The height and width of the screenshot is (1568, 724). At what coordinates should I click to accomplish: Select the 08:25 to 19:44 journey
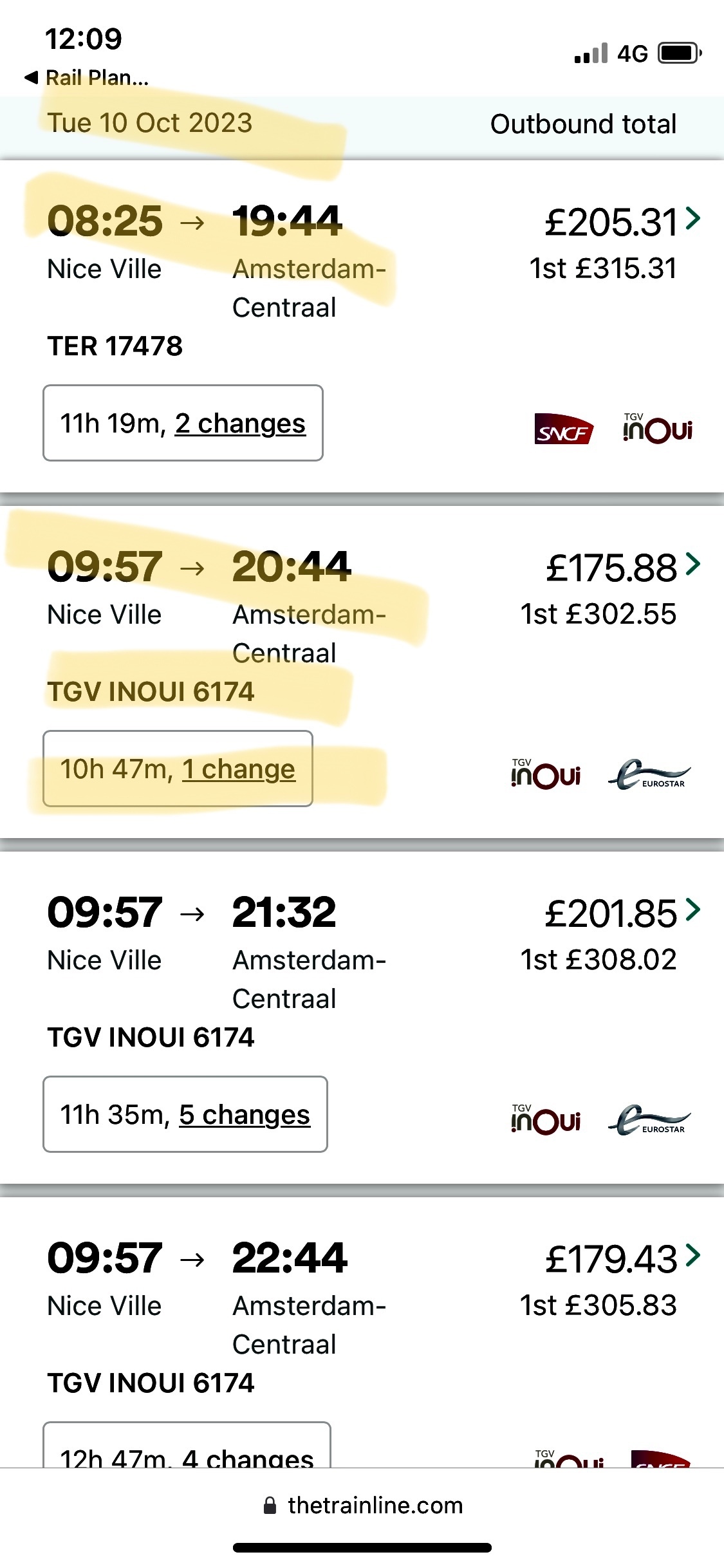(x=362, y=326)
